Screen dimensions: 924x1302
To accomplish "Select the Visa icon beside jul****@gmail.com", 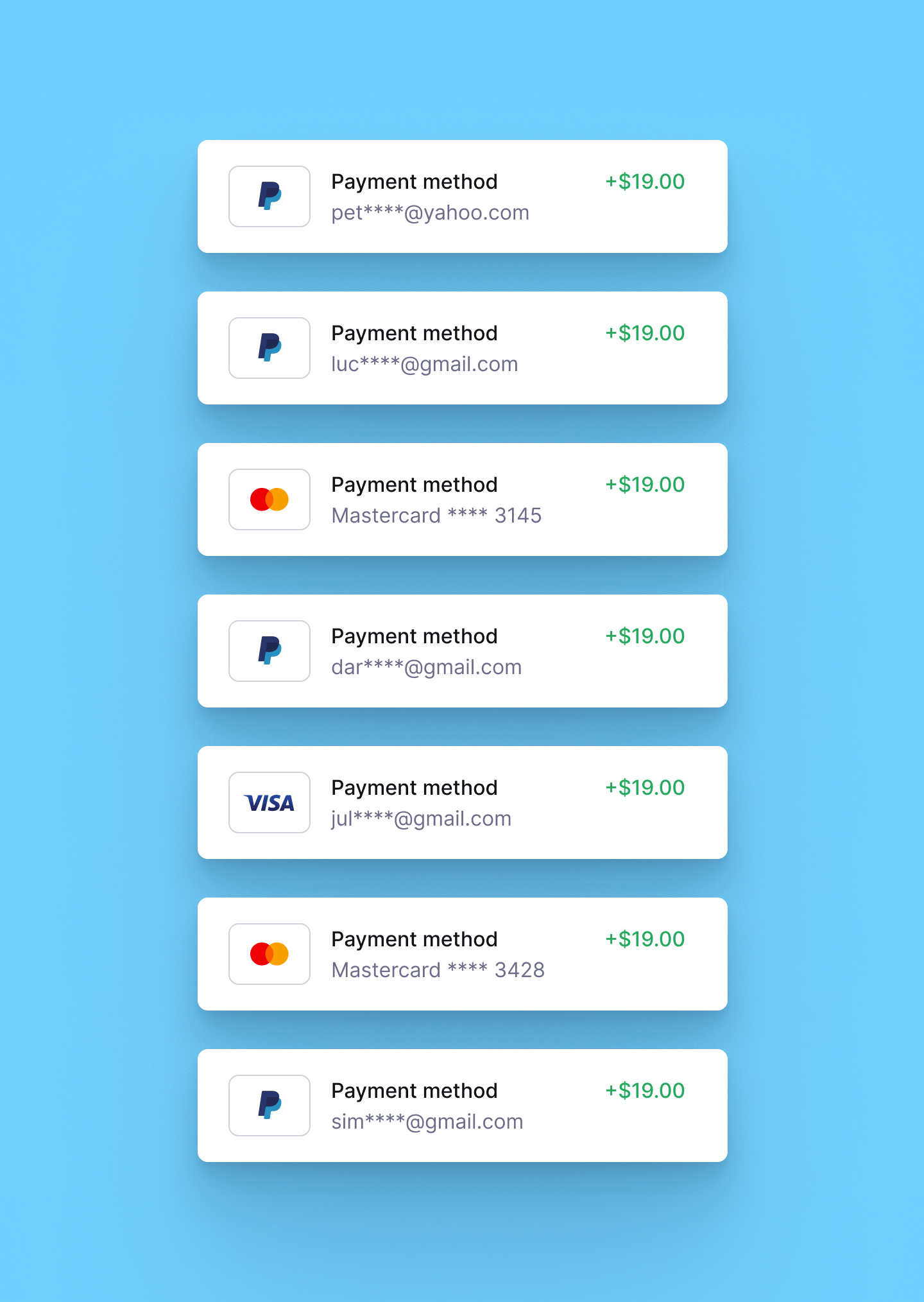I will [269, 803].
